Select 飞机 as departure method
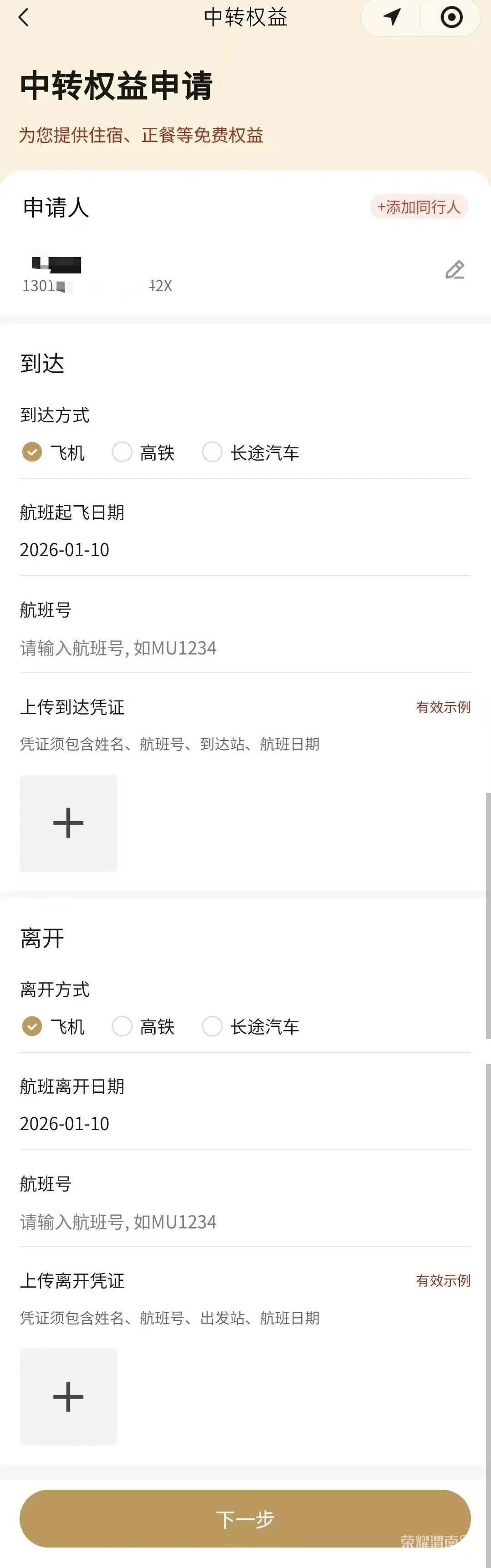This screenshot has height=1568, width=491. [32, 1026]
